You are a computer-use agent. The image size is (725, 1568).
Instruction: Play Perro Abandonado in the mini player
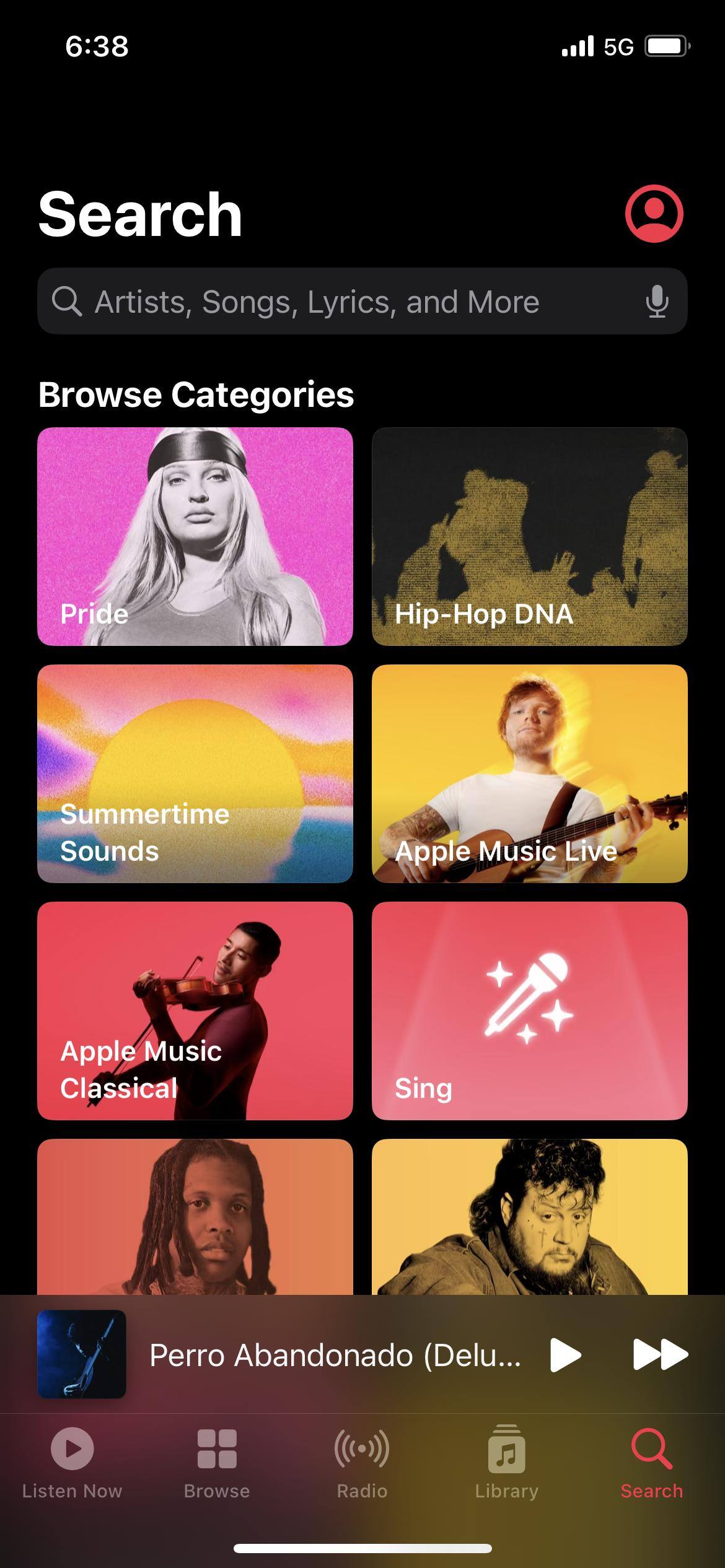click(565, 1355)
